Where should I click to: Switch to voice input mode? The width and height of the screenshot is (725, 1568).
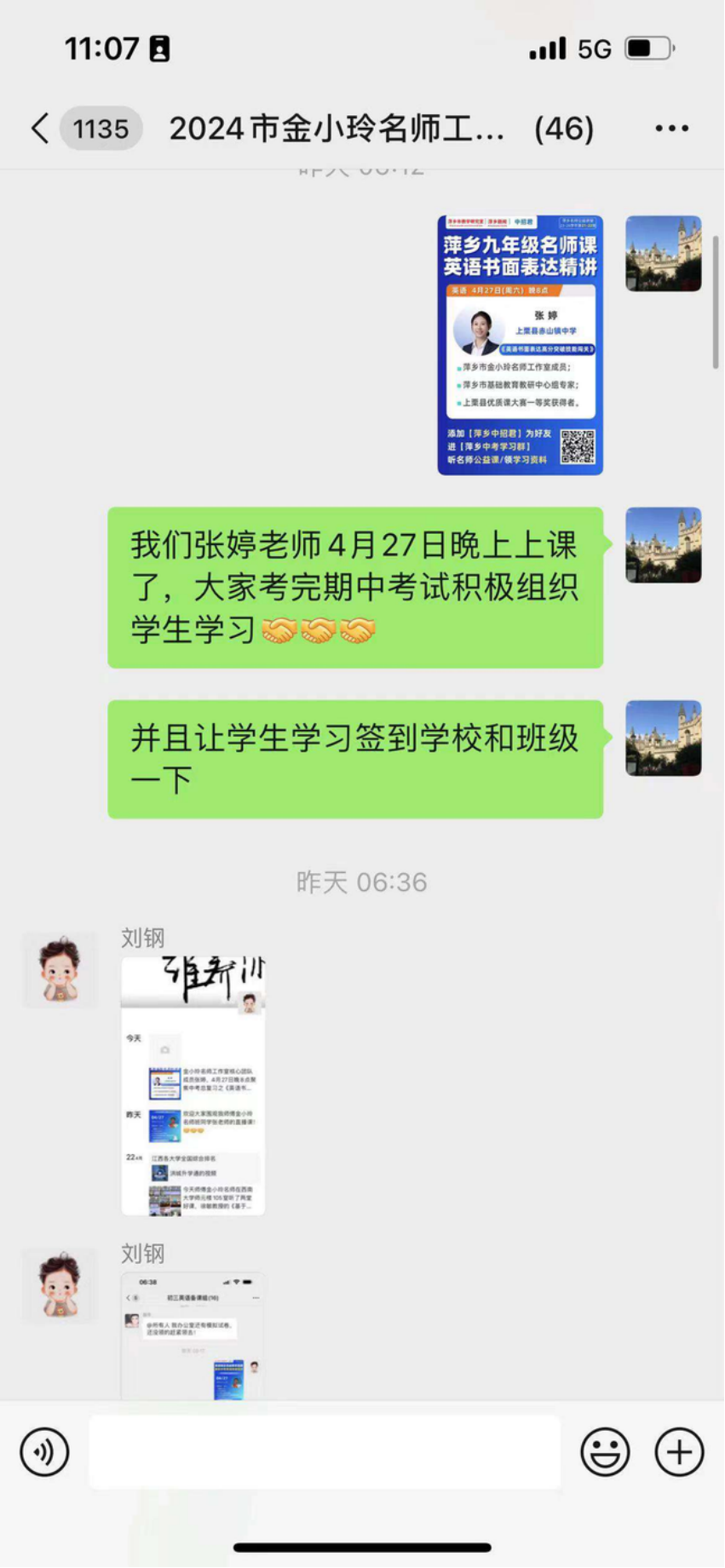pos(43,1452)
